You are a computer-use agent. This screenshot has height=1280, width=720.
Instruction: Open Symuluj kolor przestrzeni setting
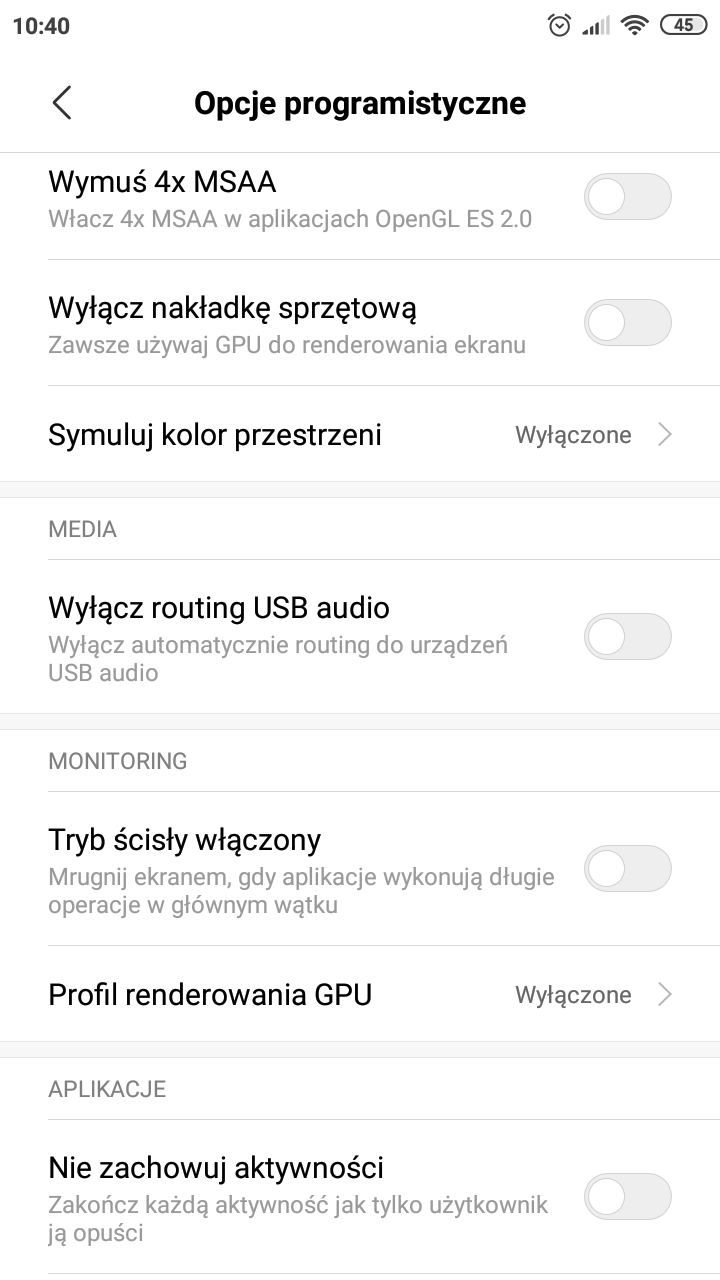tap(360, 435)
